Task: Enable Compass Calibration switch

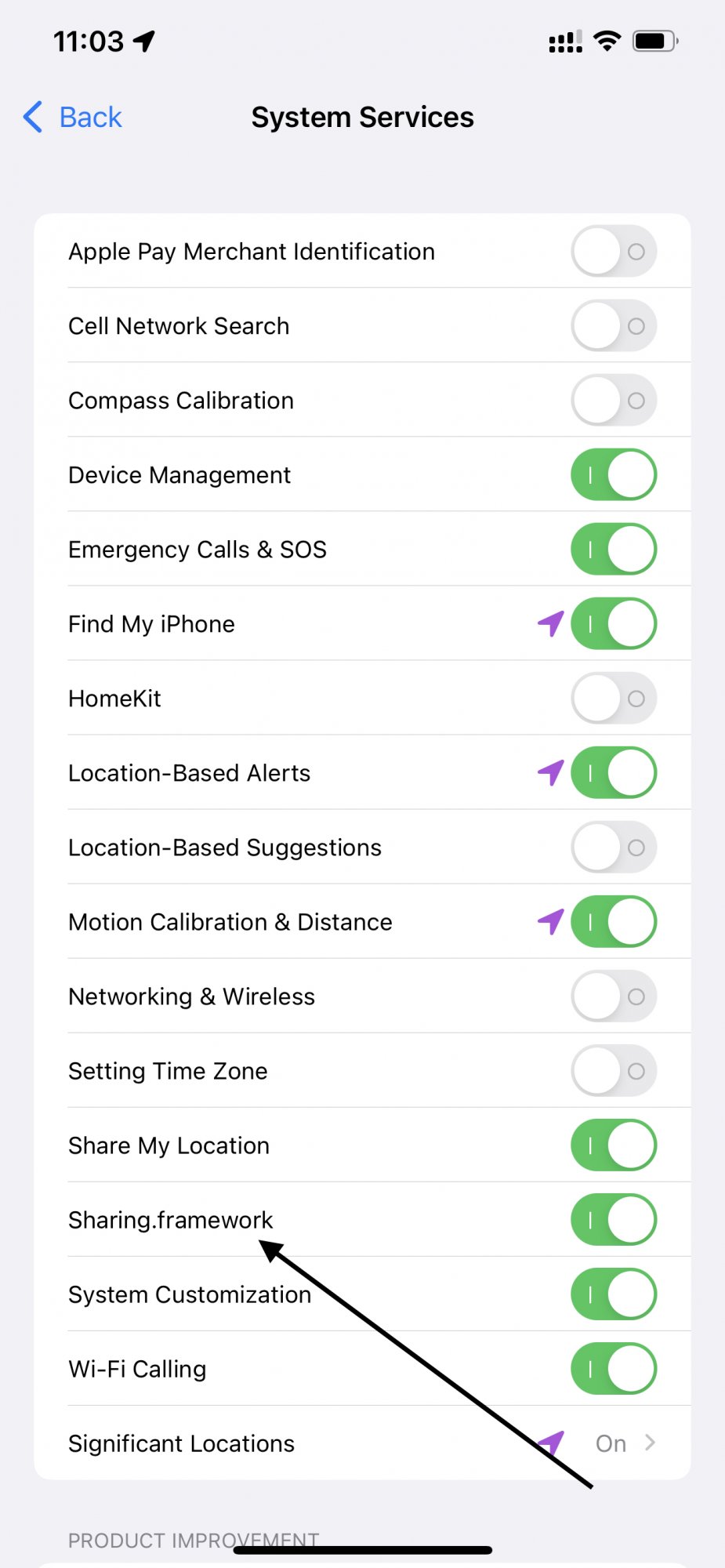Action: click(614, 401)
